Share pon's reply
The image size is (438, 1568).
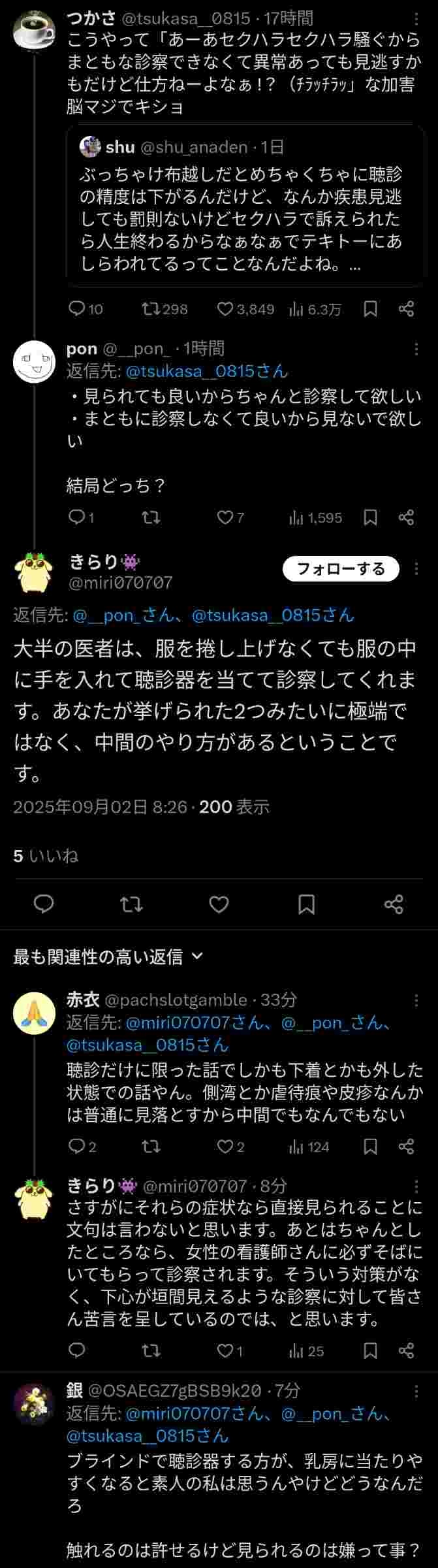(x=406, y=517)
